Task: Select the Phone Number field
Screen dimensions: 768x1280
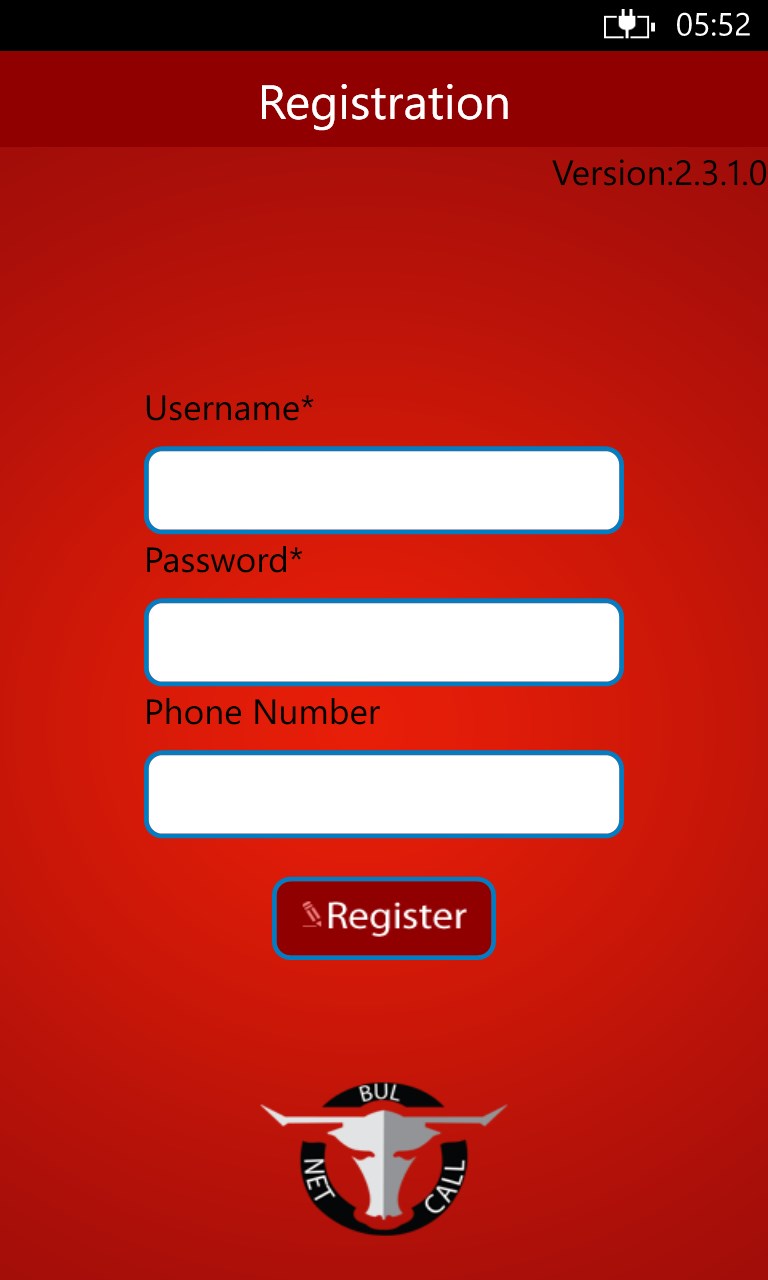Action: click(x=384, y=794)
